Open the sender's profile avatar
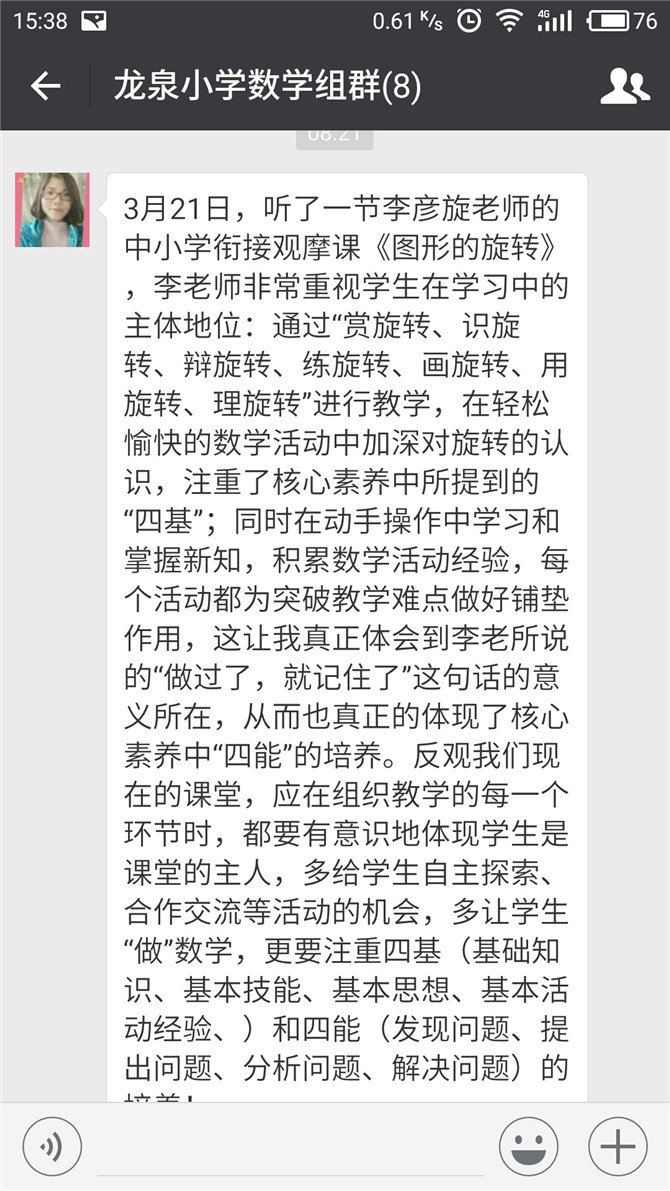 pyautogui.click(x=52, y=210)
